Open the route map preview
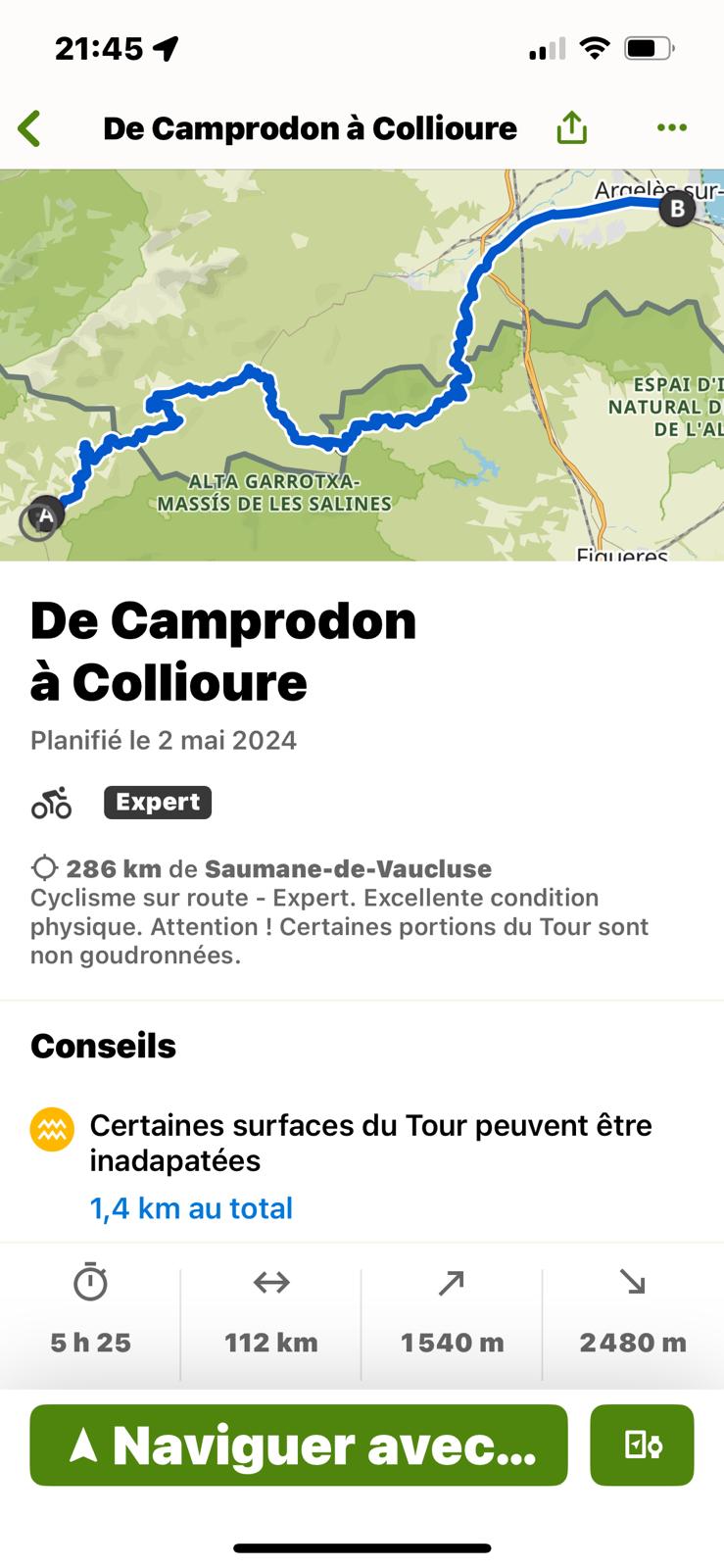The height and width of the screenshot is (1568, 724). pyautogui.click(x=362, y=365)
